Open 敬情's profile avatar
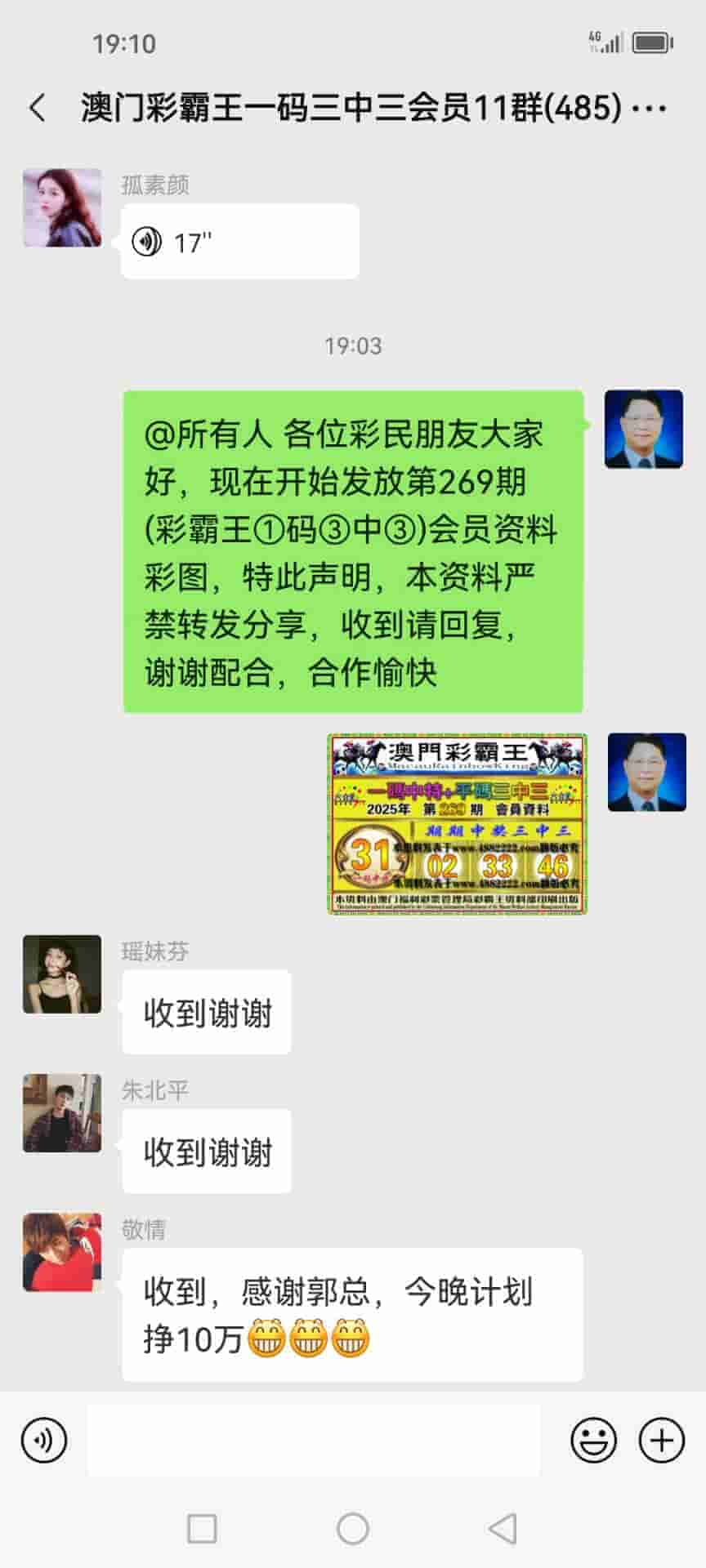 pyautogui.click(x=62, y=1252)
